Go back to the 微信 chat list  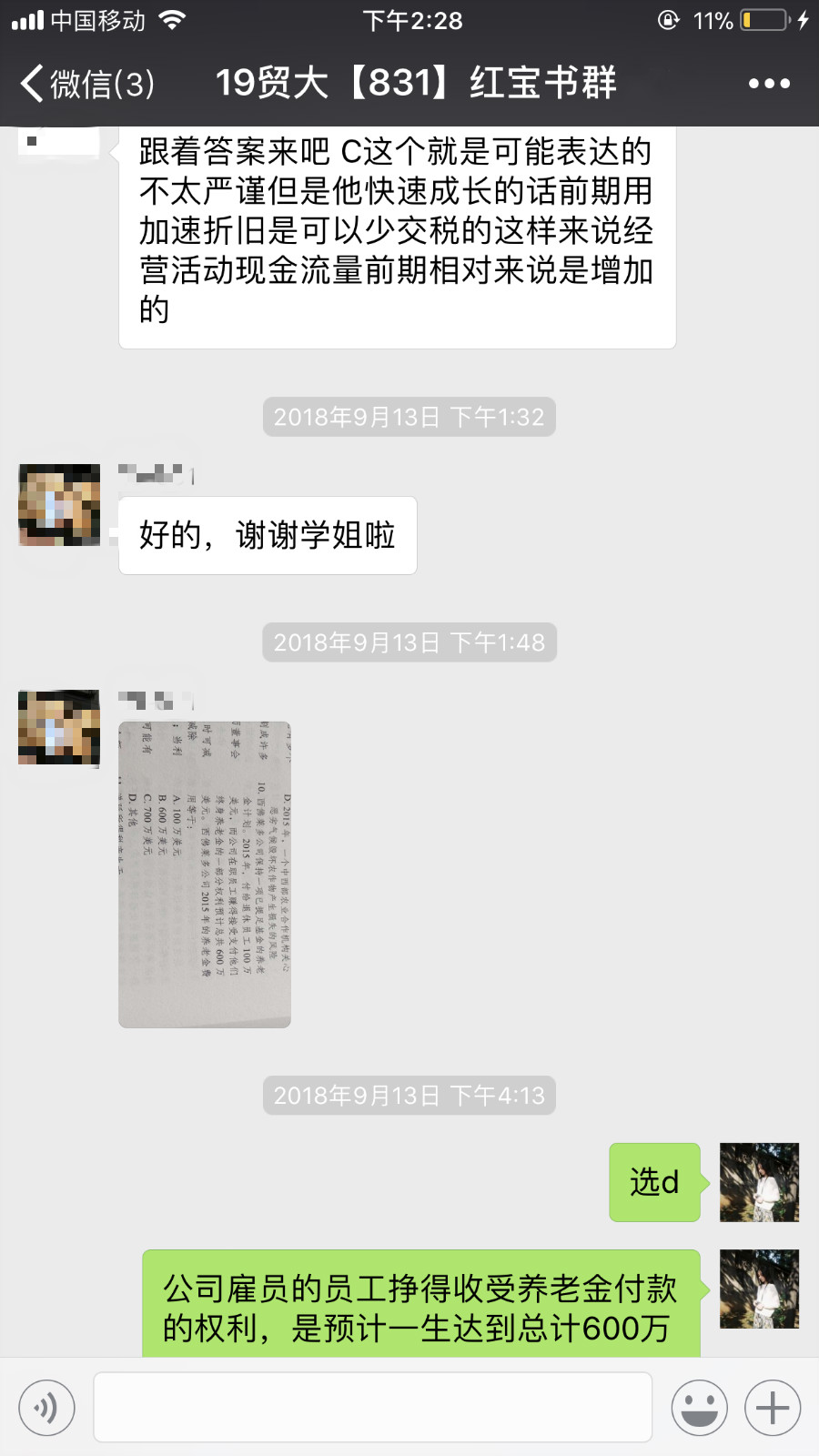[x=86, y=84]
